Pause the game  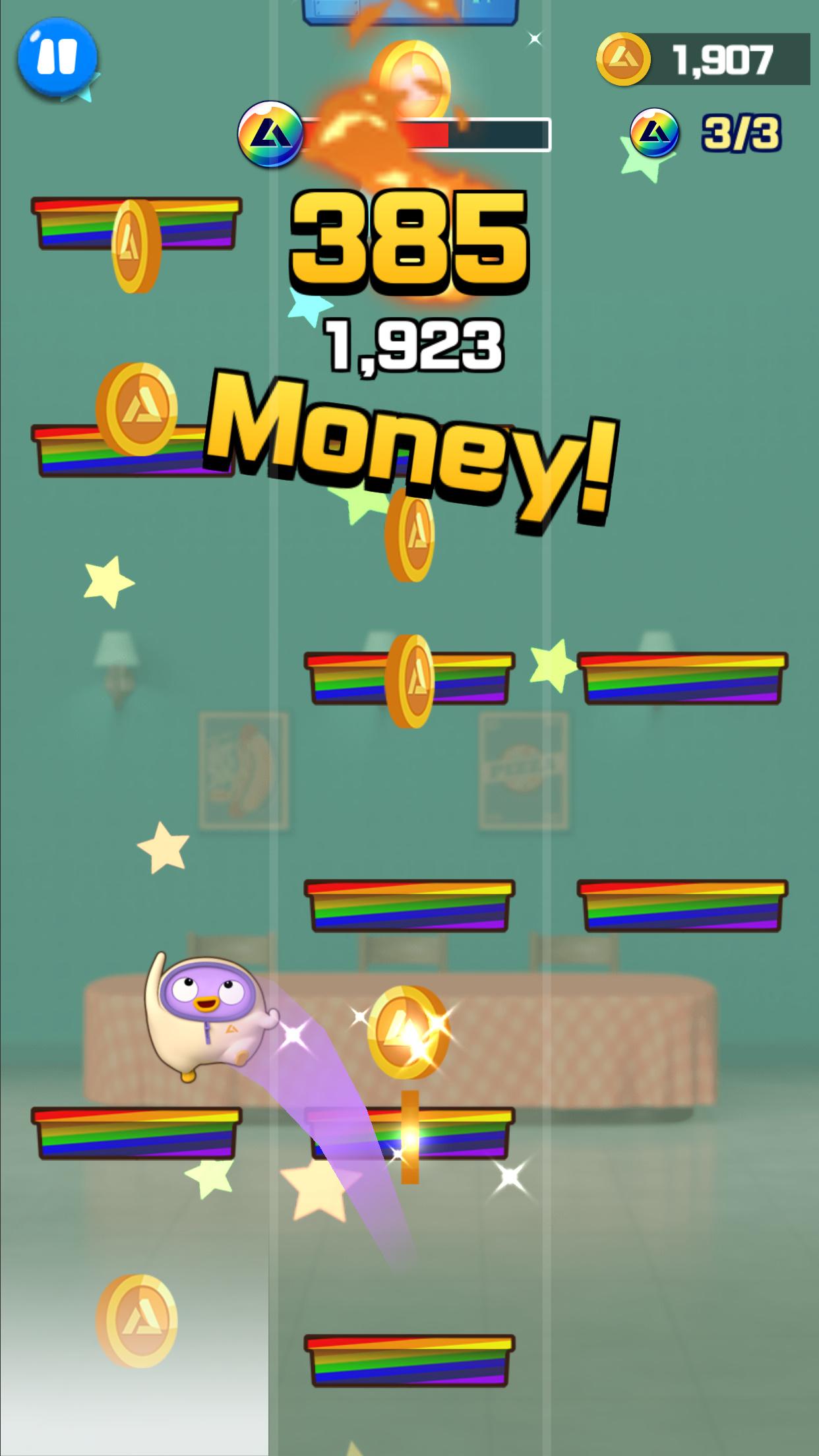(x=57, y=57)
